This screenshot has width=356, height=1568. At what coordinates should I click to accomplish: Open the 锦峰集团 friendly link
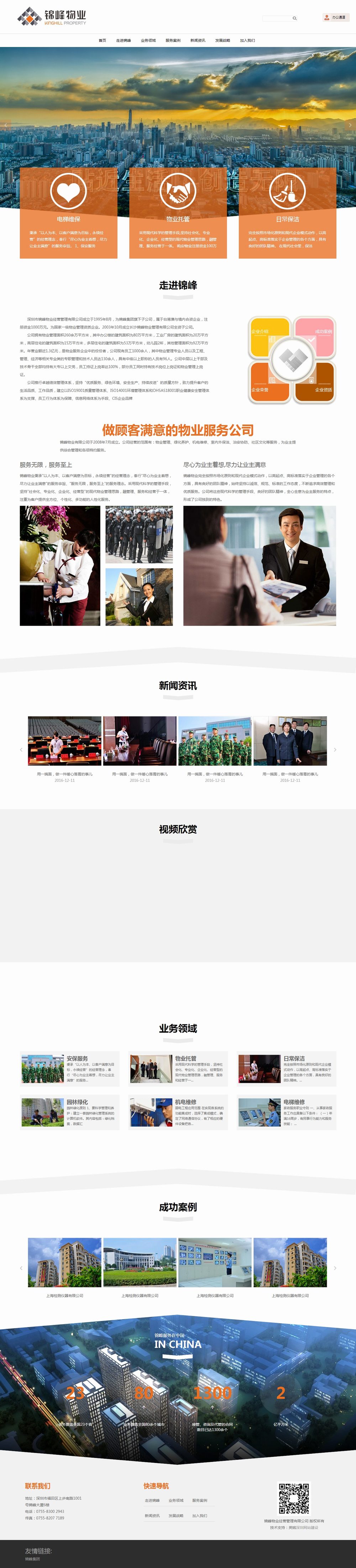pos(32,1559)
